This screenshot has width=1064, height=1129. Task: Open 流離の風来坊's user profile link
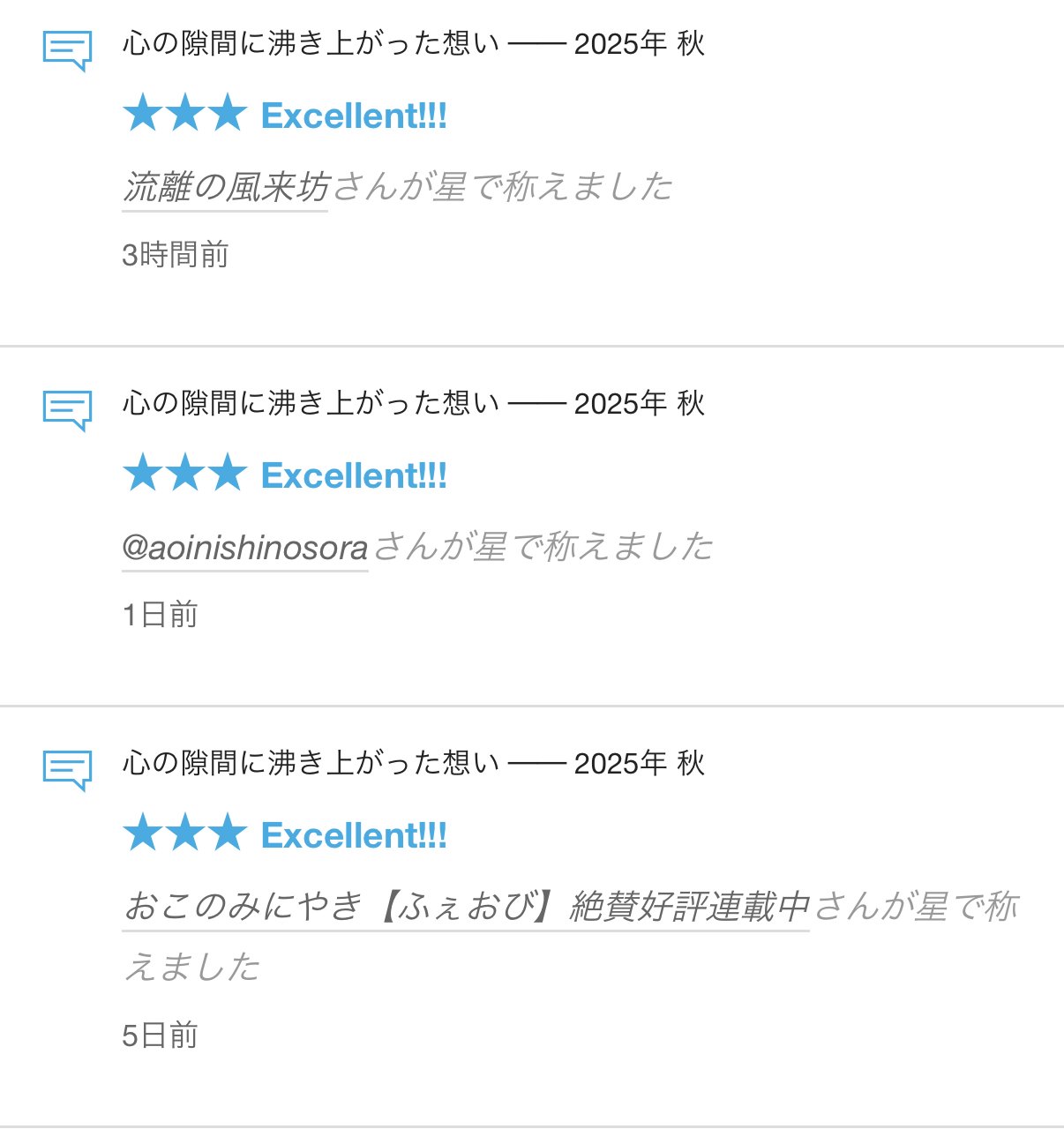tap(226, 187)
